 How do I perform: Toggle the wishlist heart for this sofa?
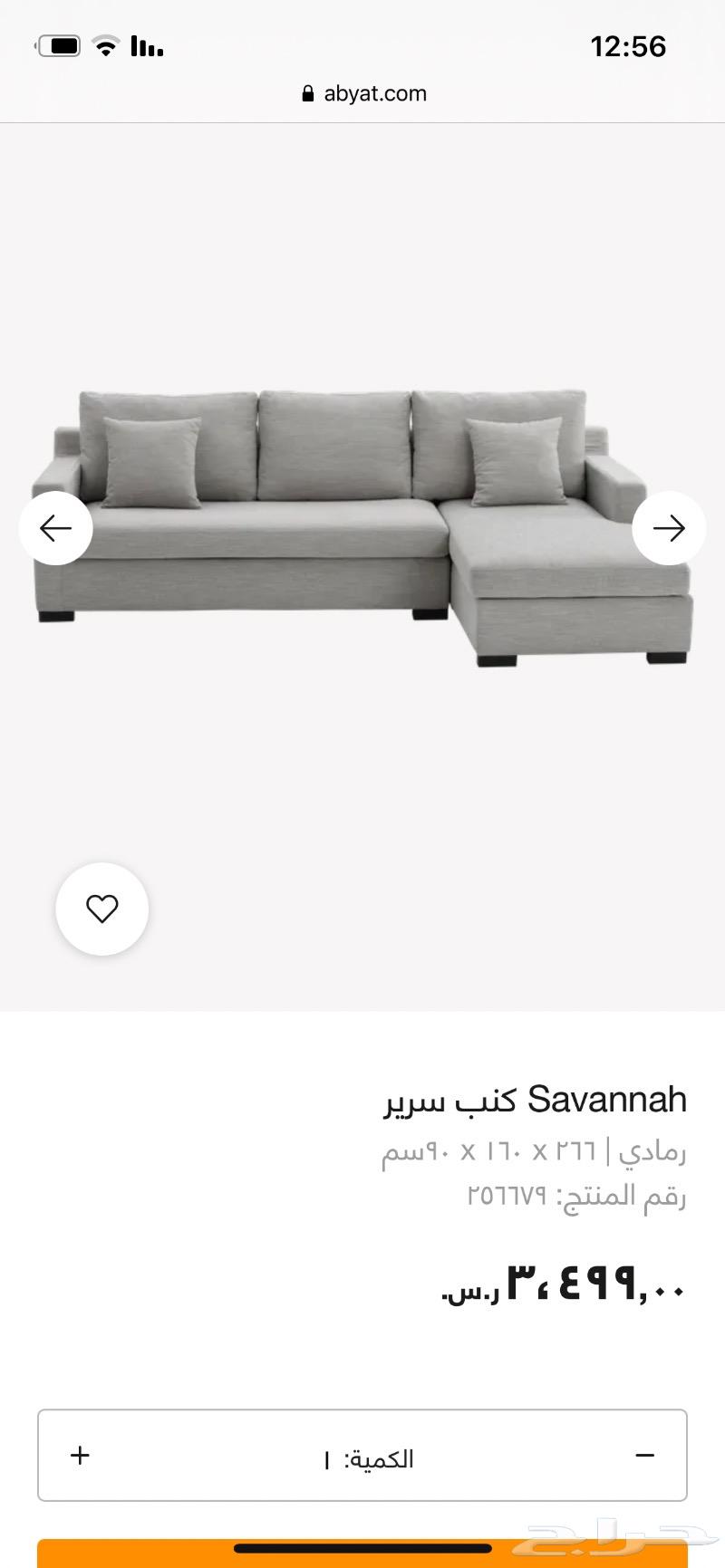tap(101, 910)
